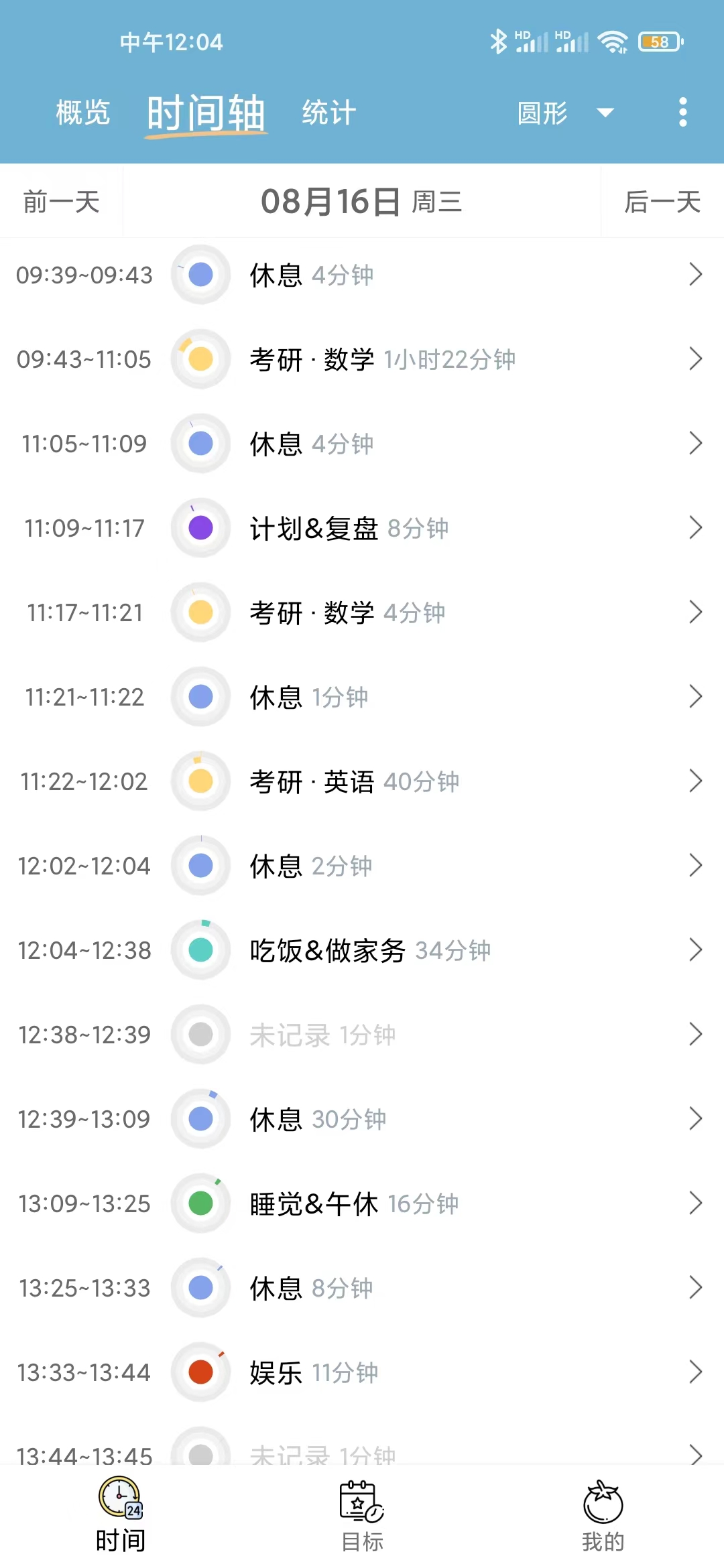
Task: Expand the 圆形 view dropdown
Action: pos(565,113)
